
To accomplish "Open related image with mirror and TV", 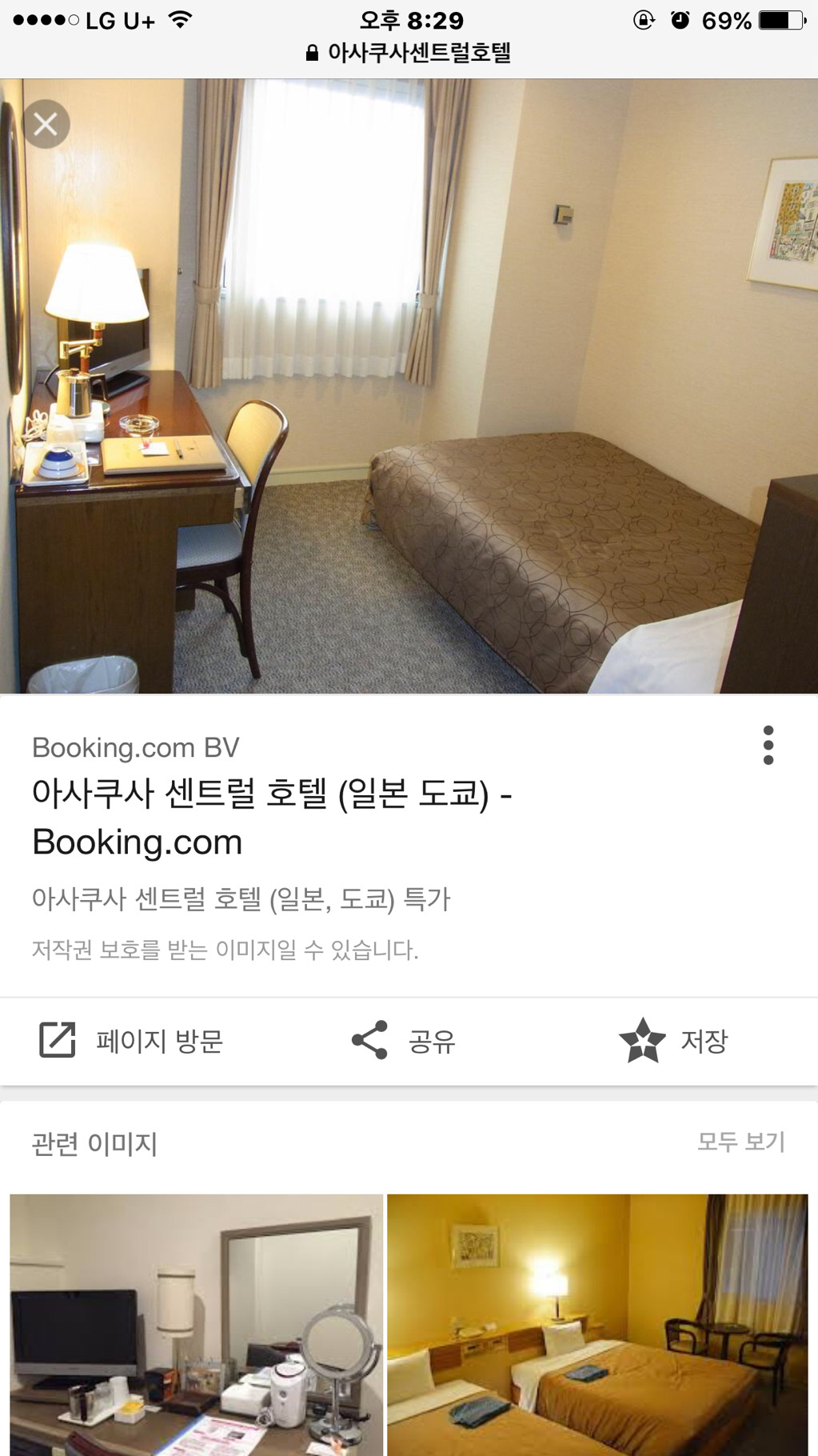I will click(x=197, y=1325).
